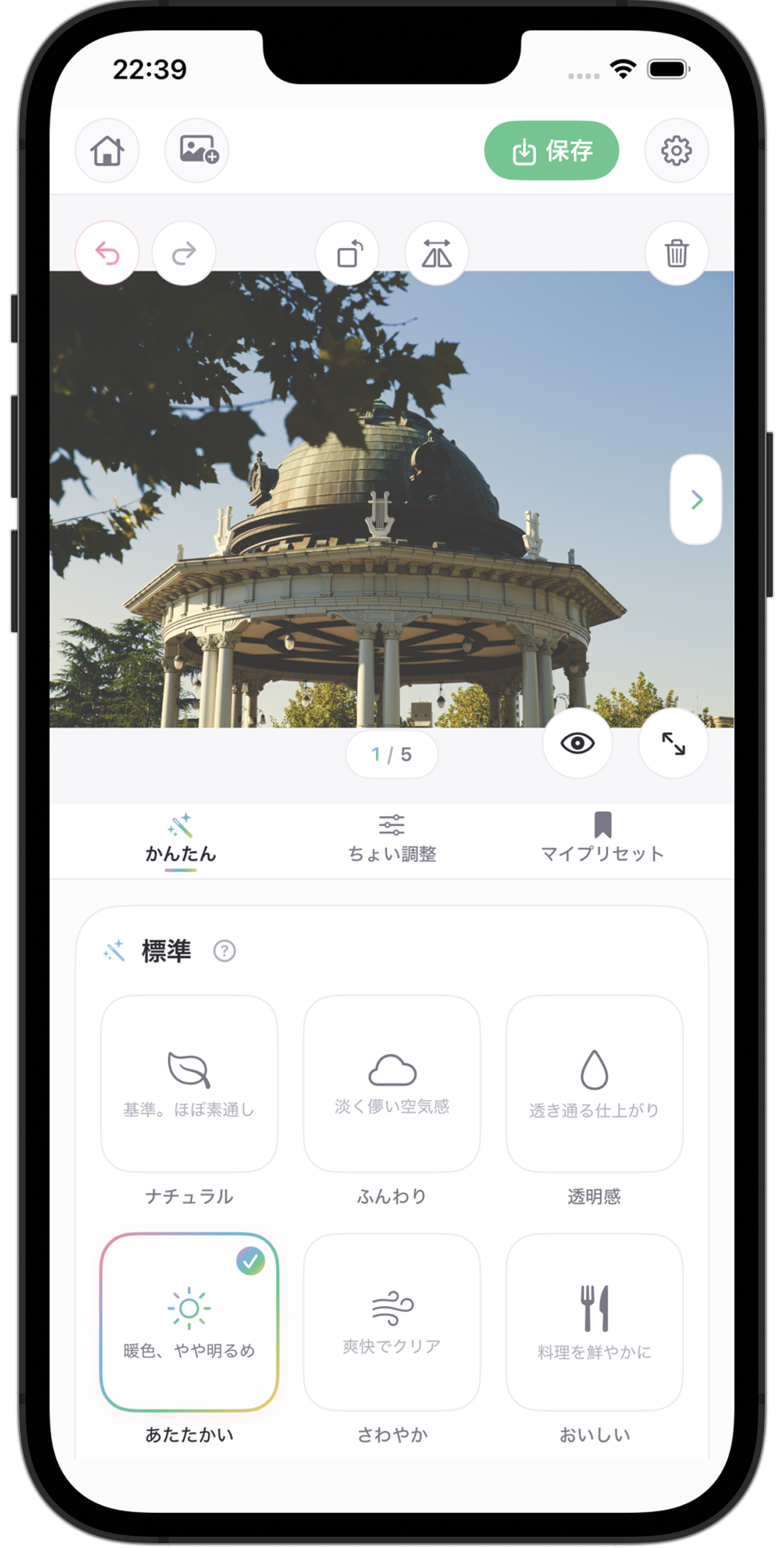Select the ナチュラル preset
Screen dimensions: 784x1548
[x=189, y=1084]
